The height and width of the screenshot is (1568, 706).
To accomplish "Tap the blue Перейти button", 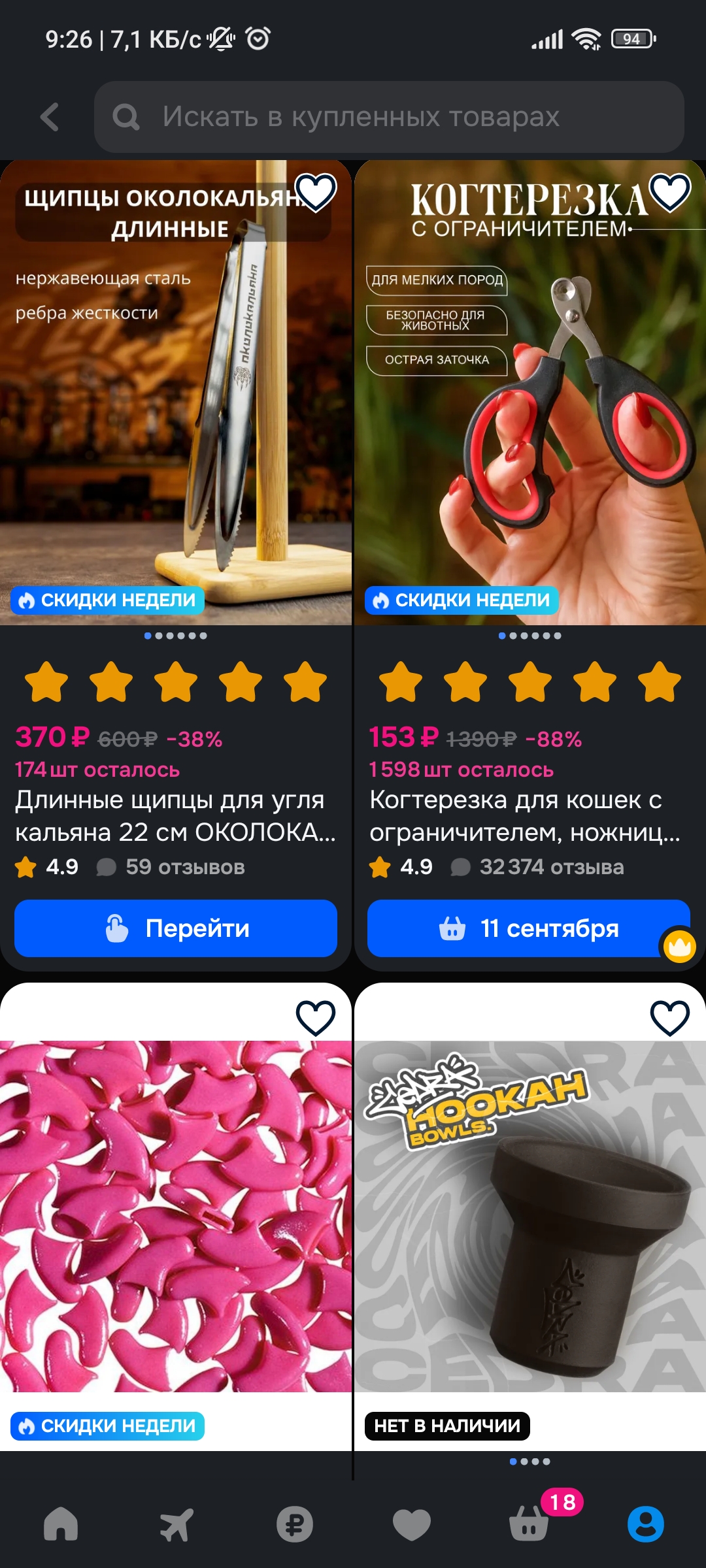I will pos(176,928).
